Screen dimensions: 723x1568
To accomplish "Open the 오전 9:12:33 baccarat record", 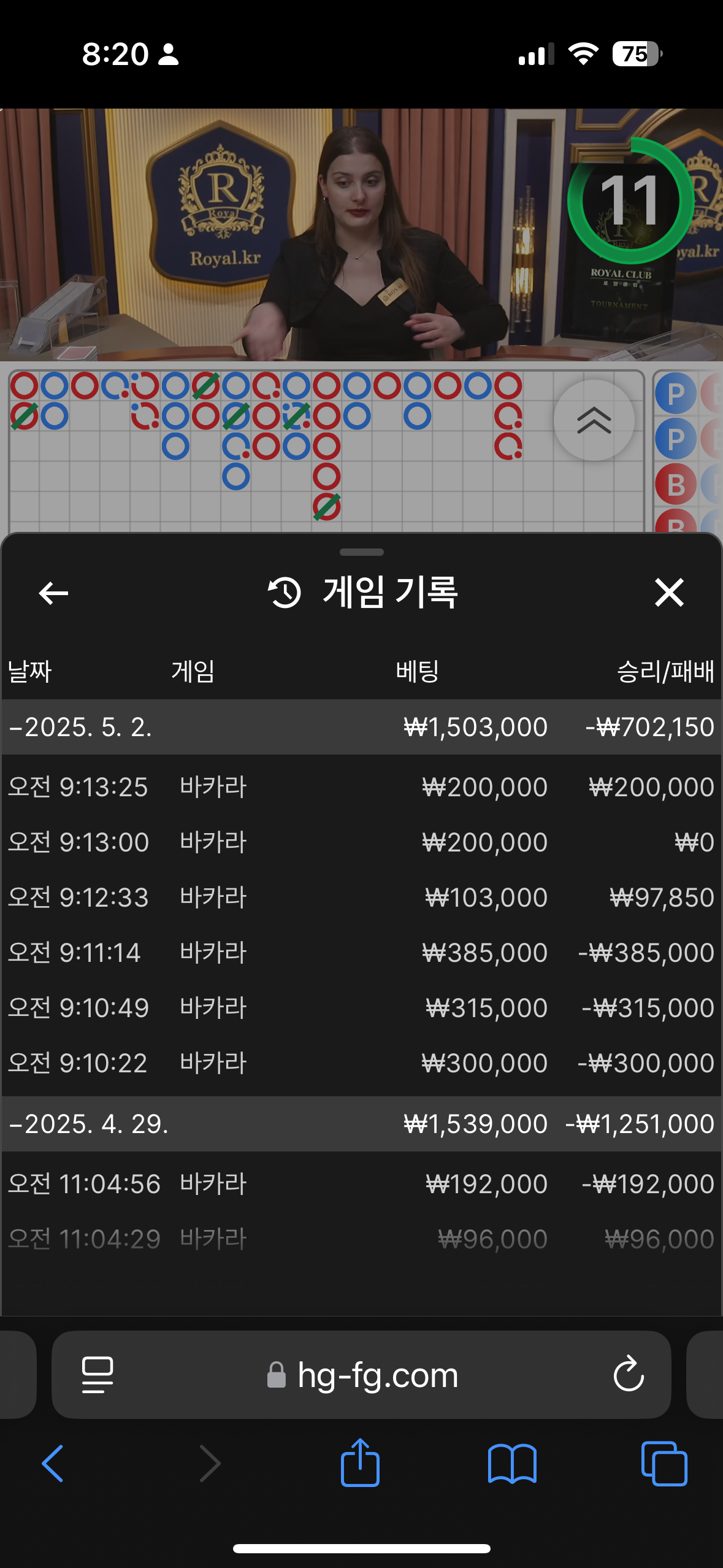I will (x=361, y=897).
